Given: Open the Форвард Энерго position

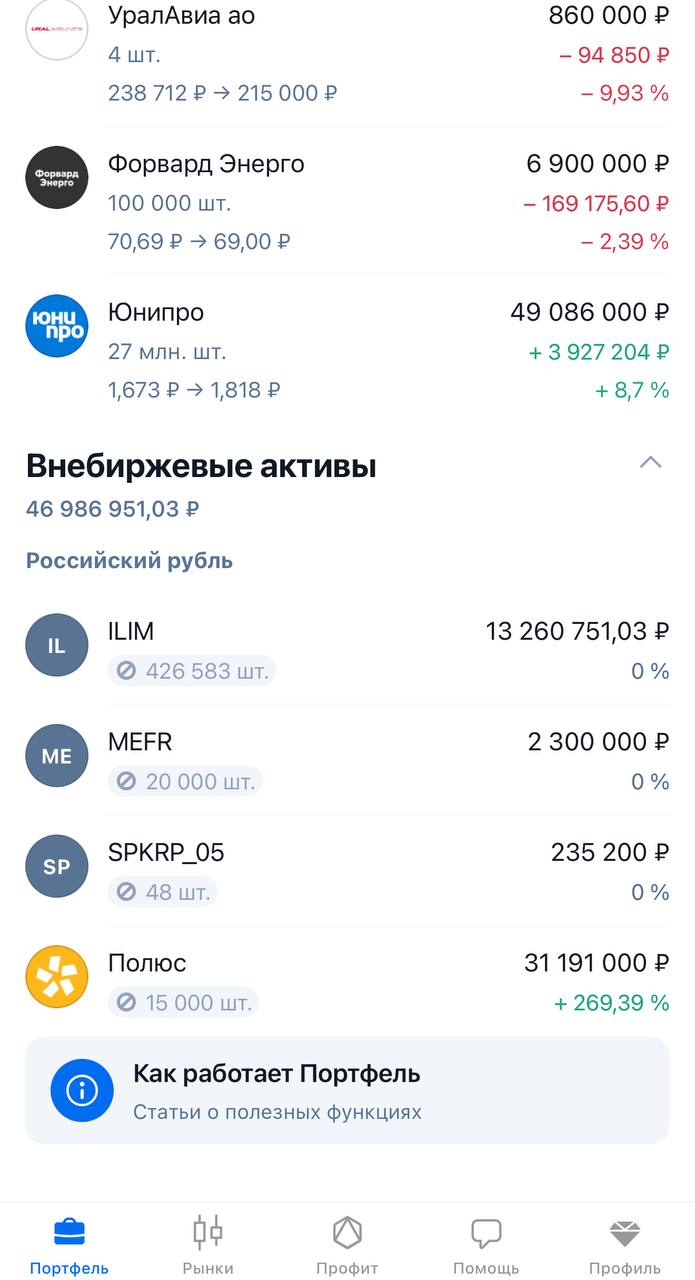Looking at the screenshot, I should tap(347, 202).
